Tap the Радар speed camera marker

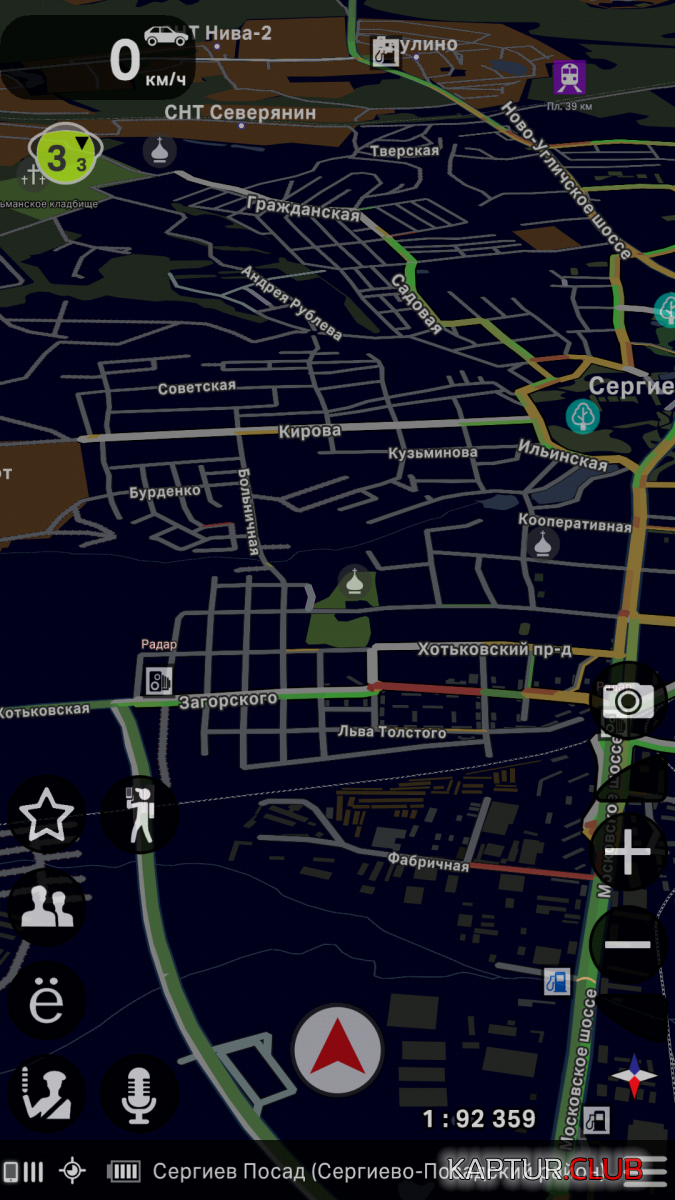[158, 681]
